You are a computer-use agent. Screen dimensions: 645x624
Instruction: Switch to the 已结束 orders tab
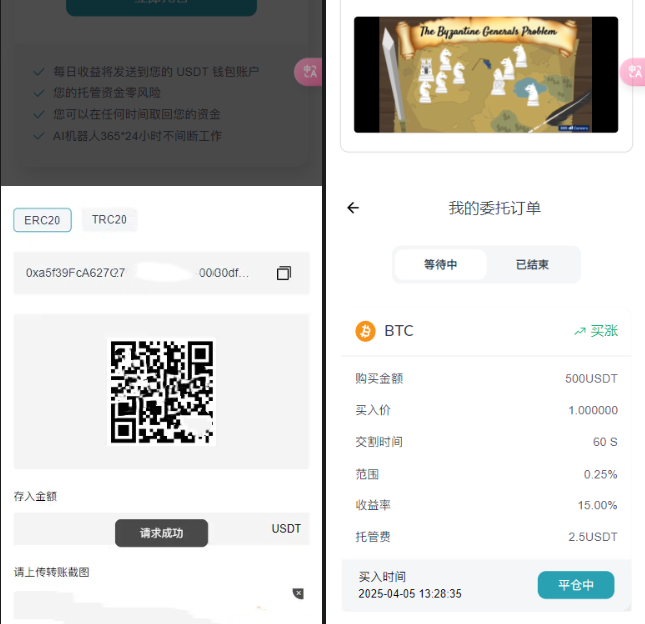(532, 265)
